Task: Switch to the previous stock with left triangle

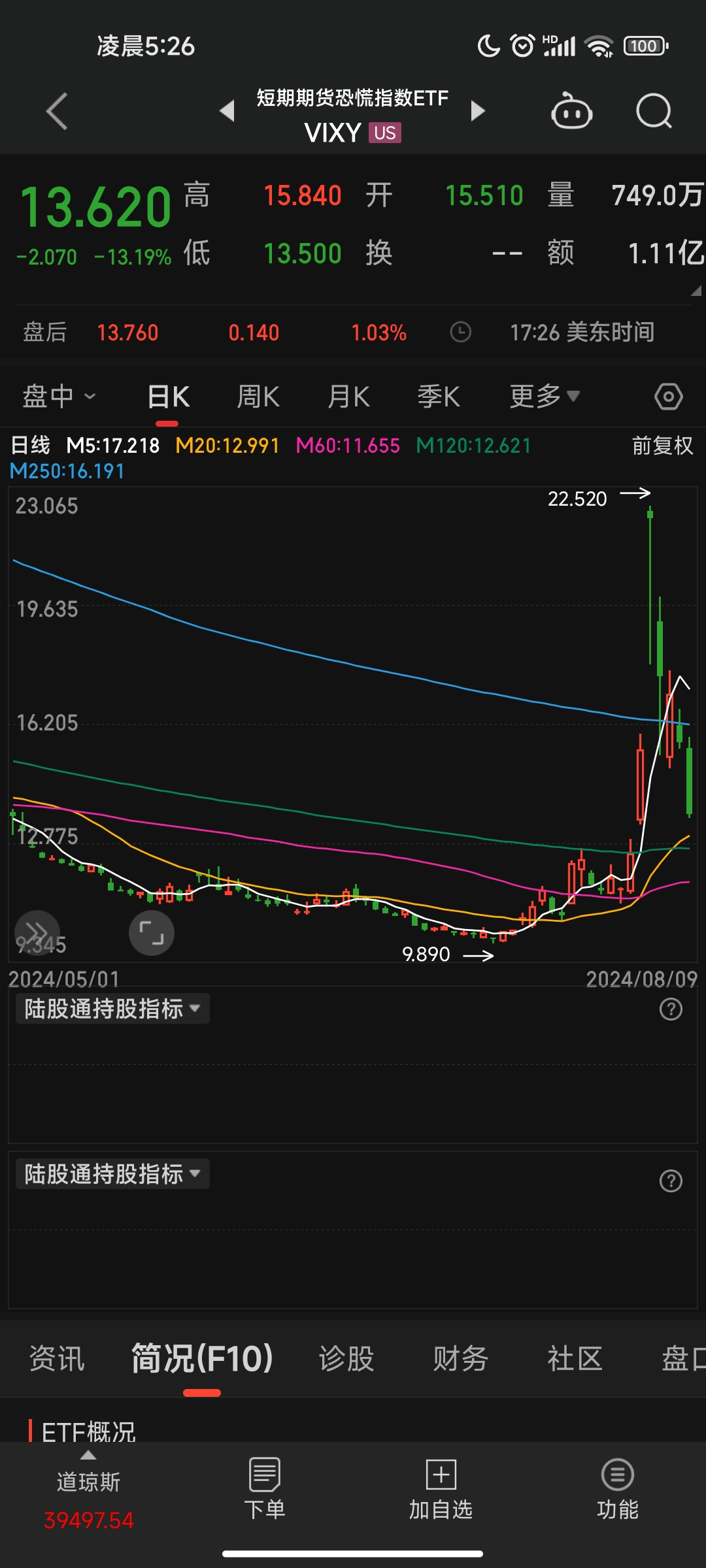Action: [227, 111]
